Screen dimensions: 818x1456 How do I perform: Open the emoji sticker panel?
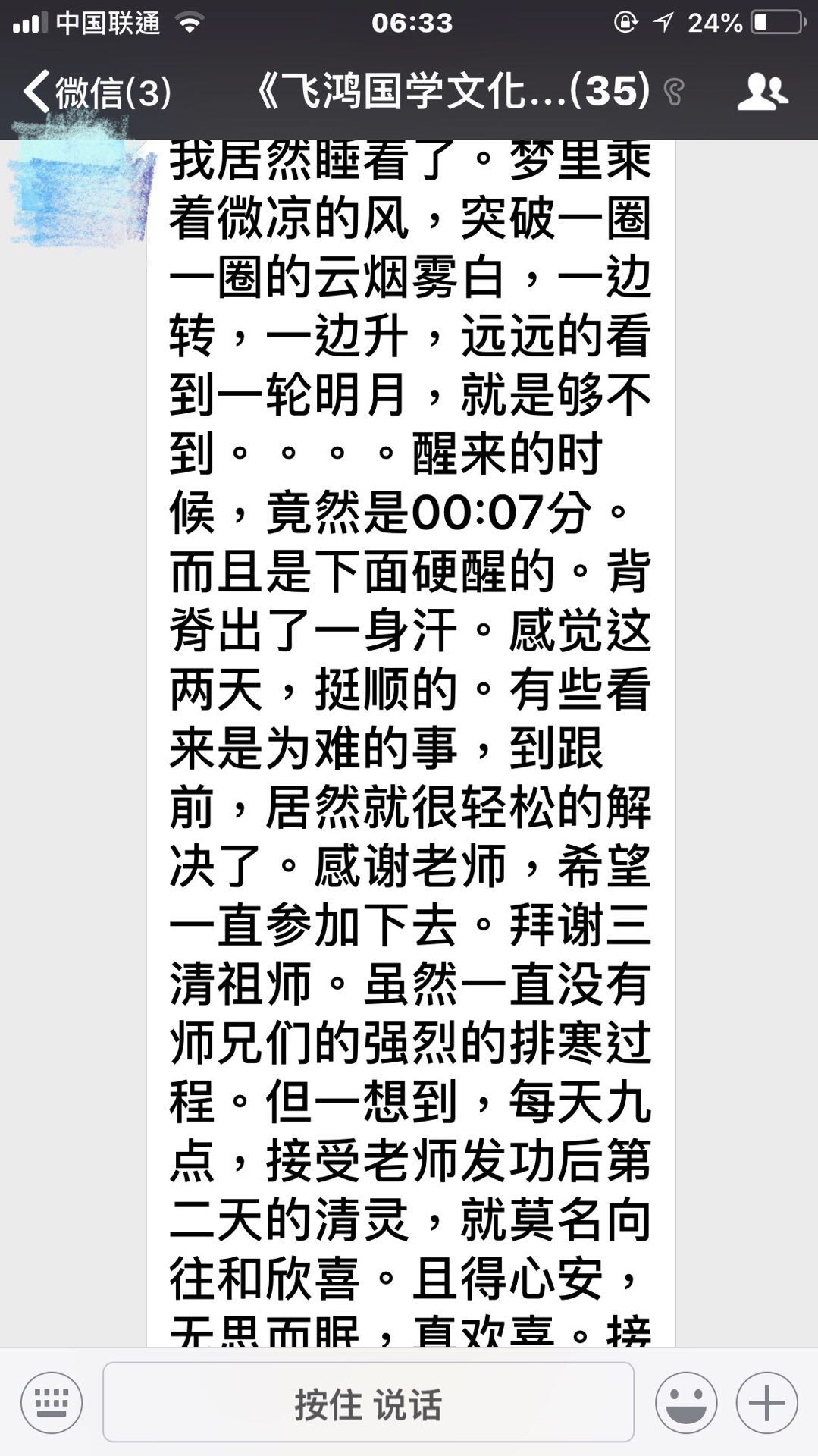coord(686,1402)
